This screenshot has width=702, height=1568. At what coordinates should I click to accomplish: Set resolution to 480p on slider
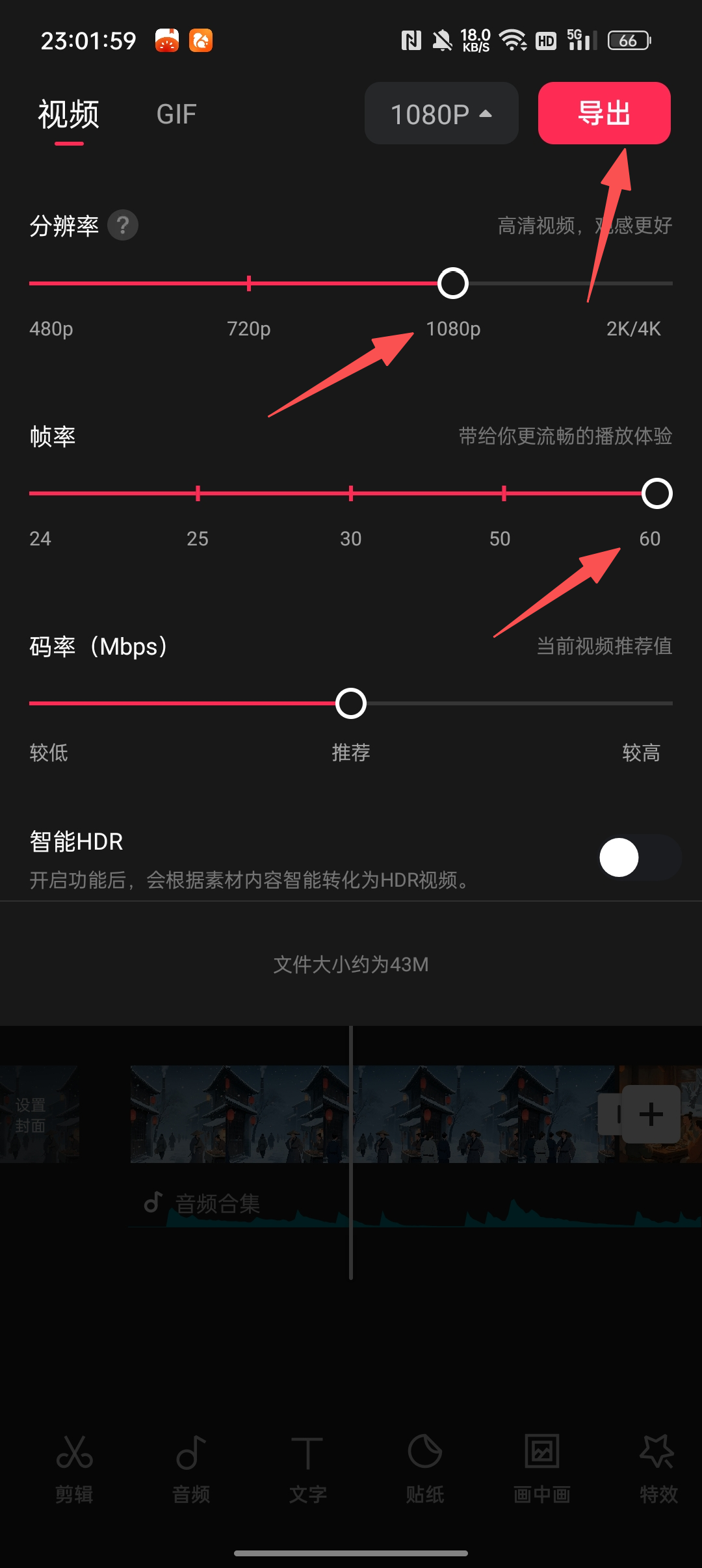pos(31,283)
